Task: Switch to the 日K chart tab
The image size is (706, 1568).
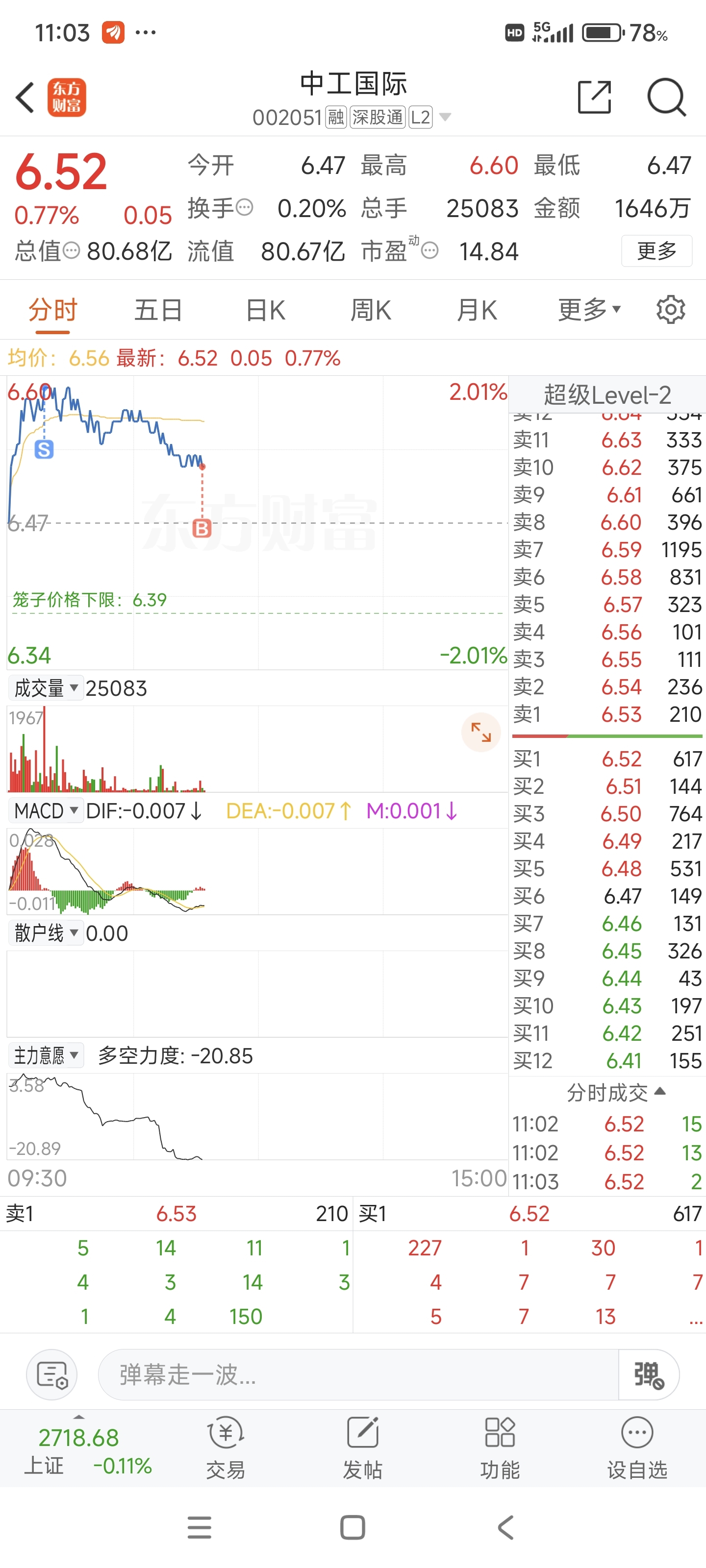Action: click(265, 311)
